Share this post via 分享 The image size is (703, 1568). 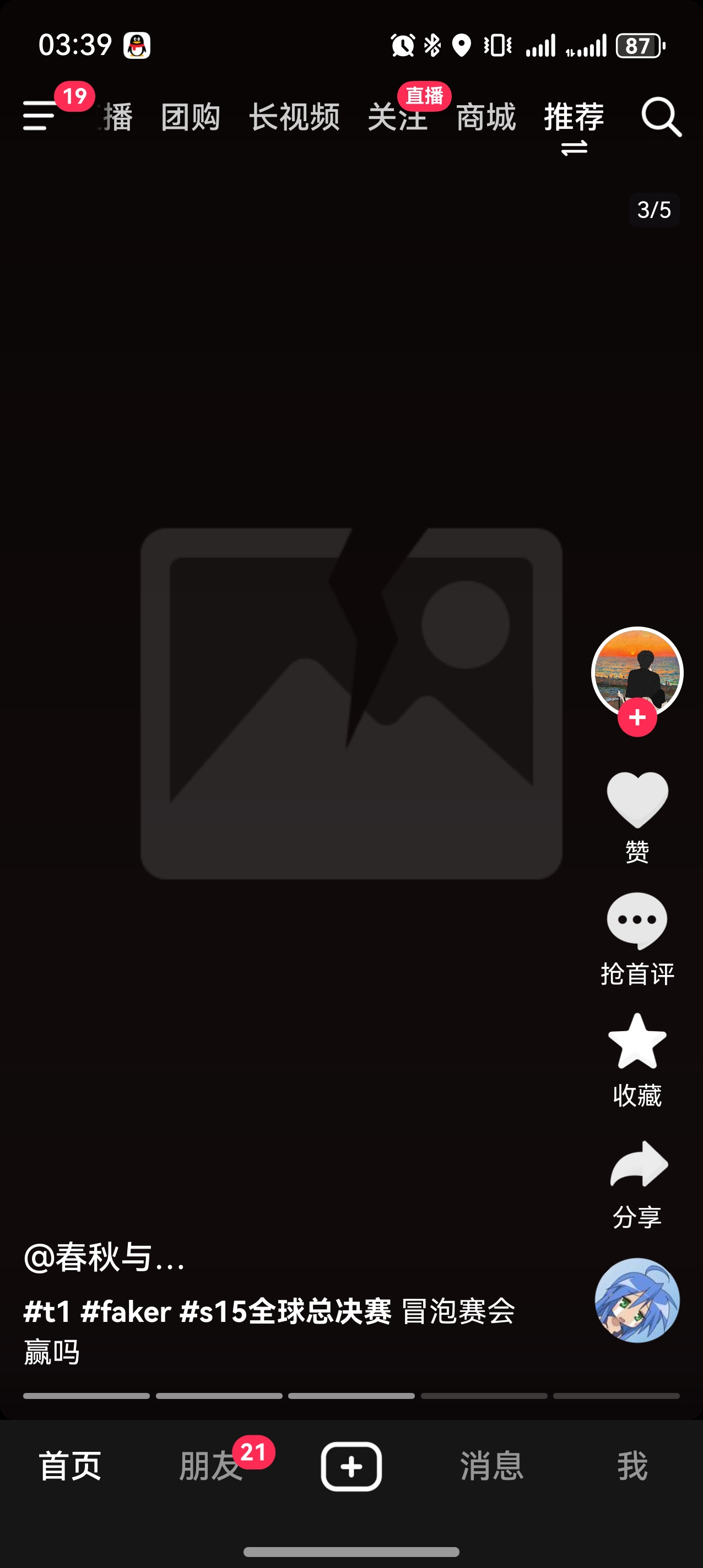pyautogui.click(x=636, y=1164)
